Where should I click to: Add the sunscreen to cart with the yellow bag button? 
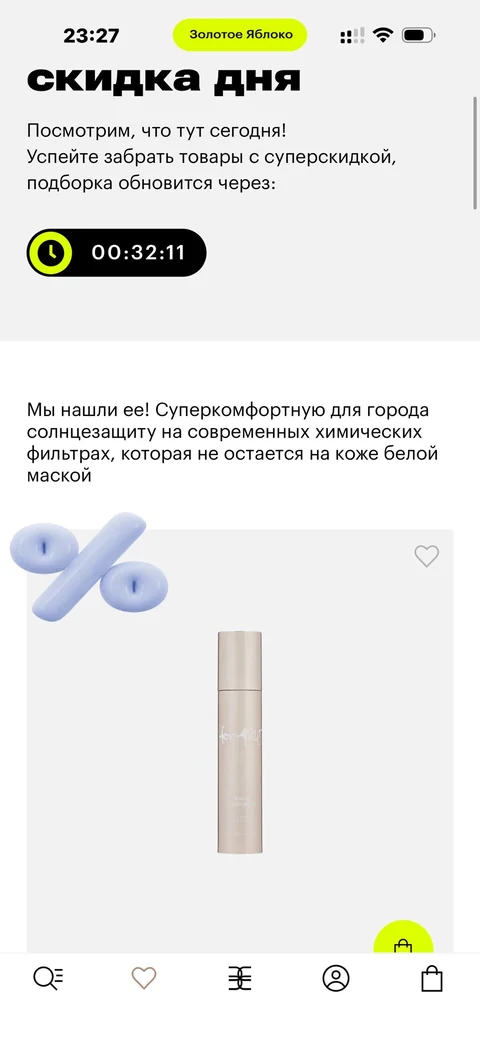pos(403,938)
